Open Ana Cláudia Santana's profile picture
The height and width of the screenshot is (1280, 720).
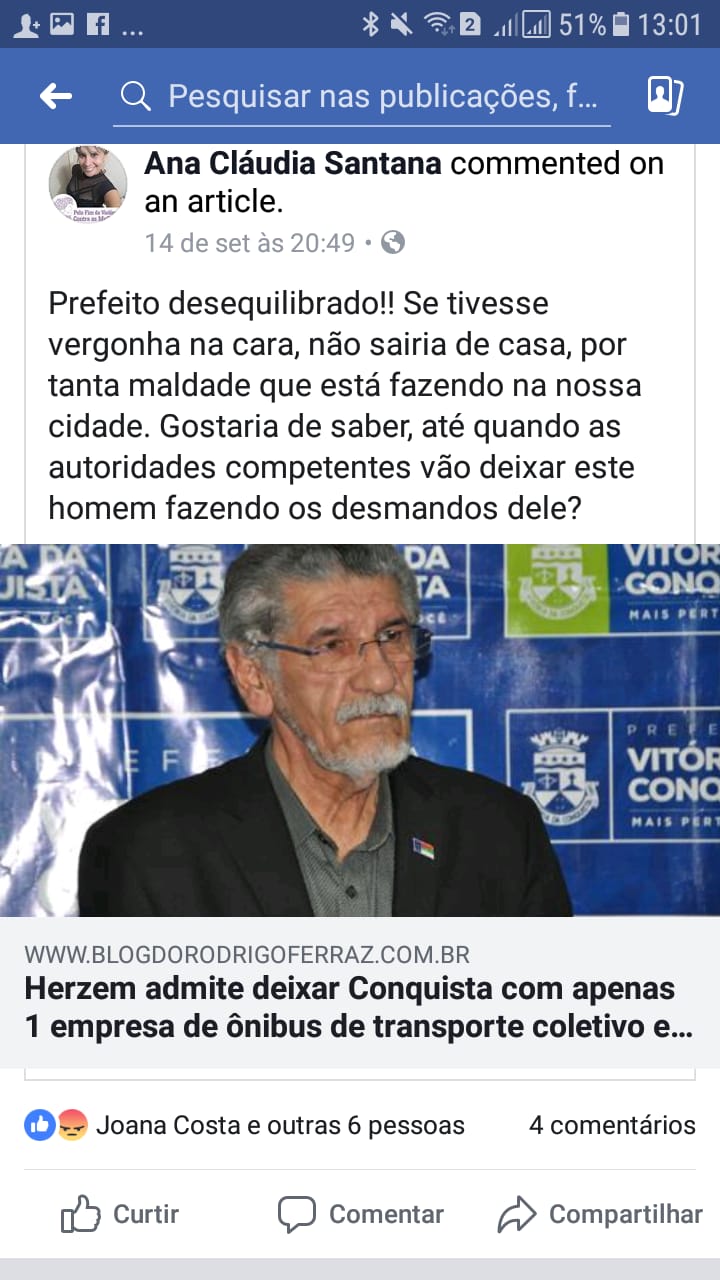88,184
